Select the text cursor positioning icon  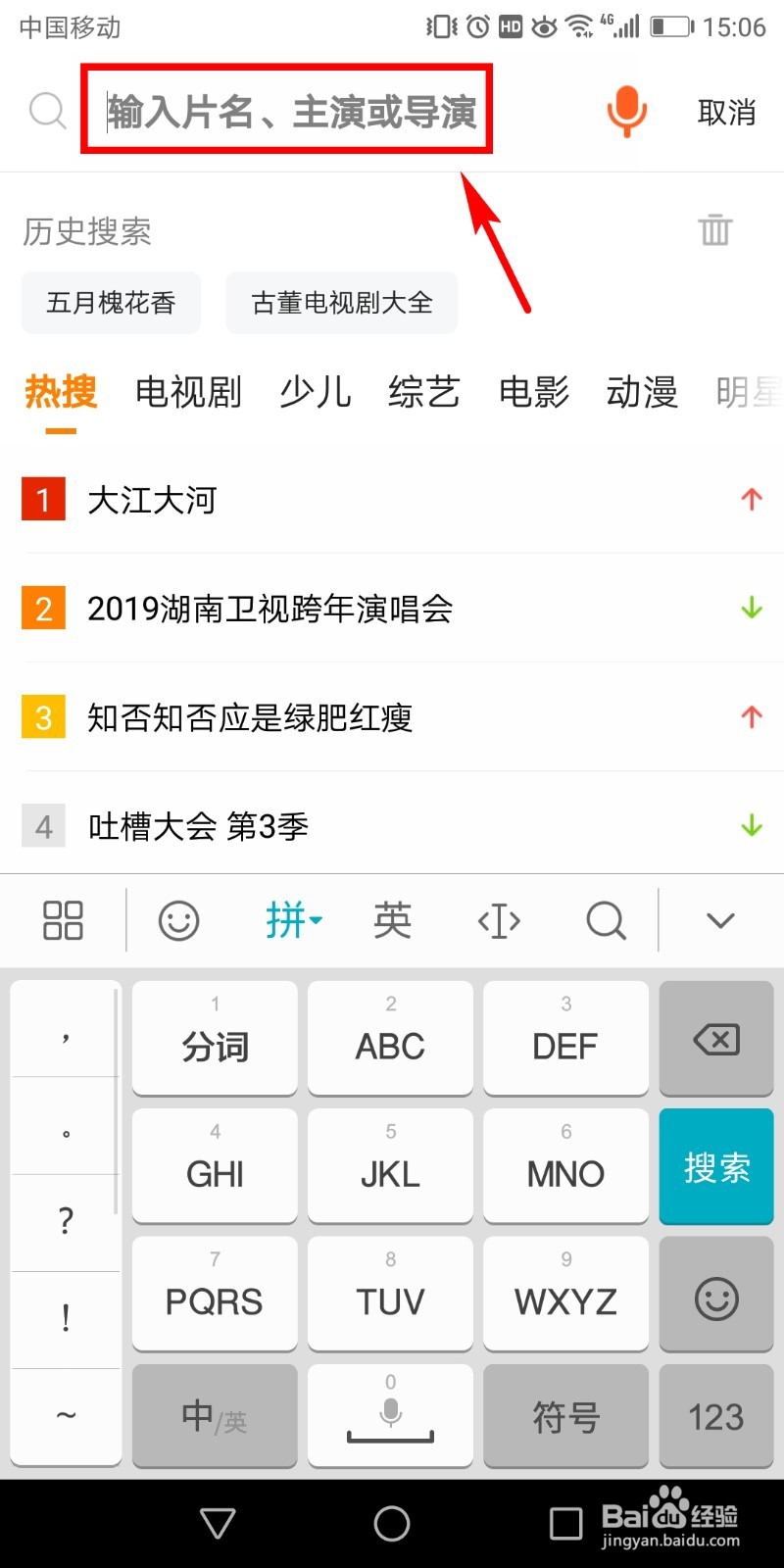pos(498,920)
